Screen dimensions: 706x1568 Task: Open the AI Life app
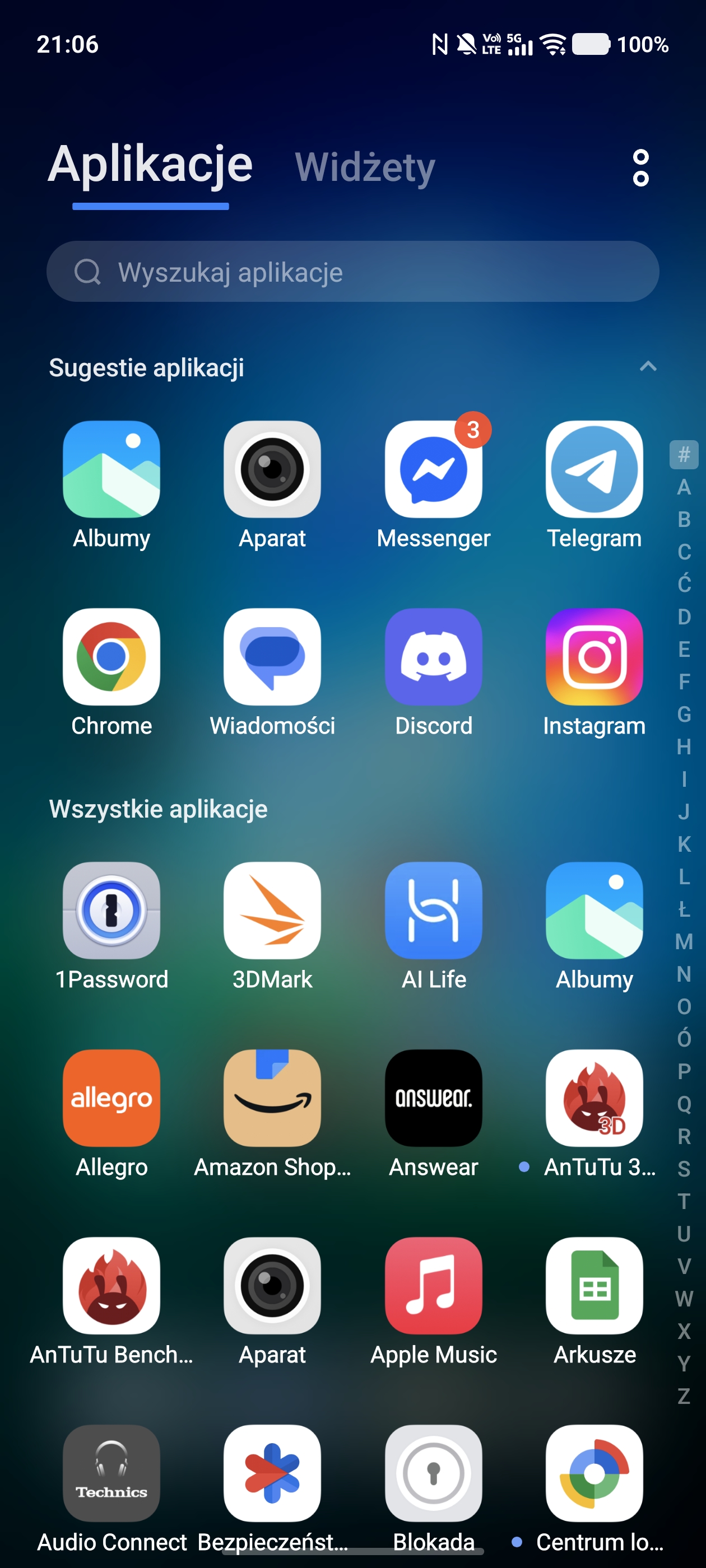433,911
